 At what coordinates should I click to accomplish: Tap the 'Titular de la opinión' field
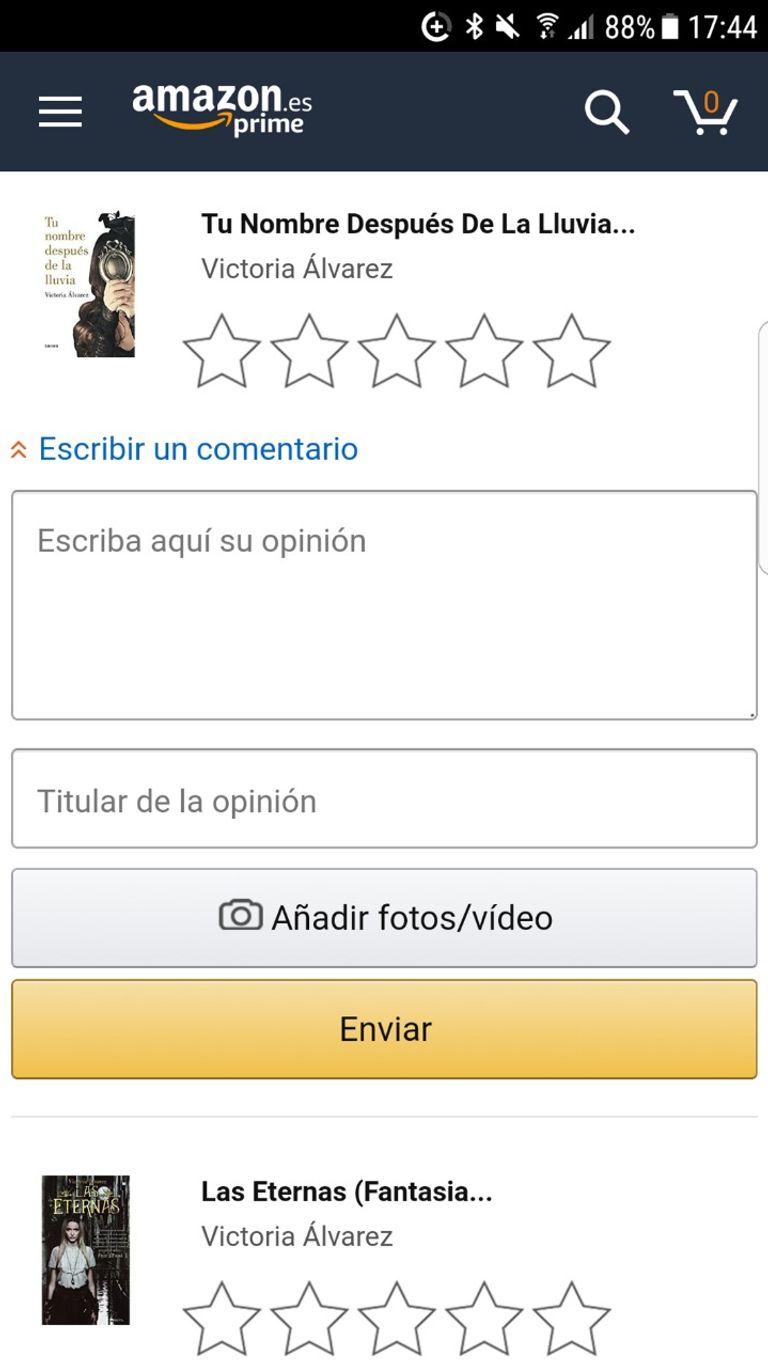[x=384, y=799]
